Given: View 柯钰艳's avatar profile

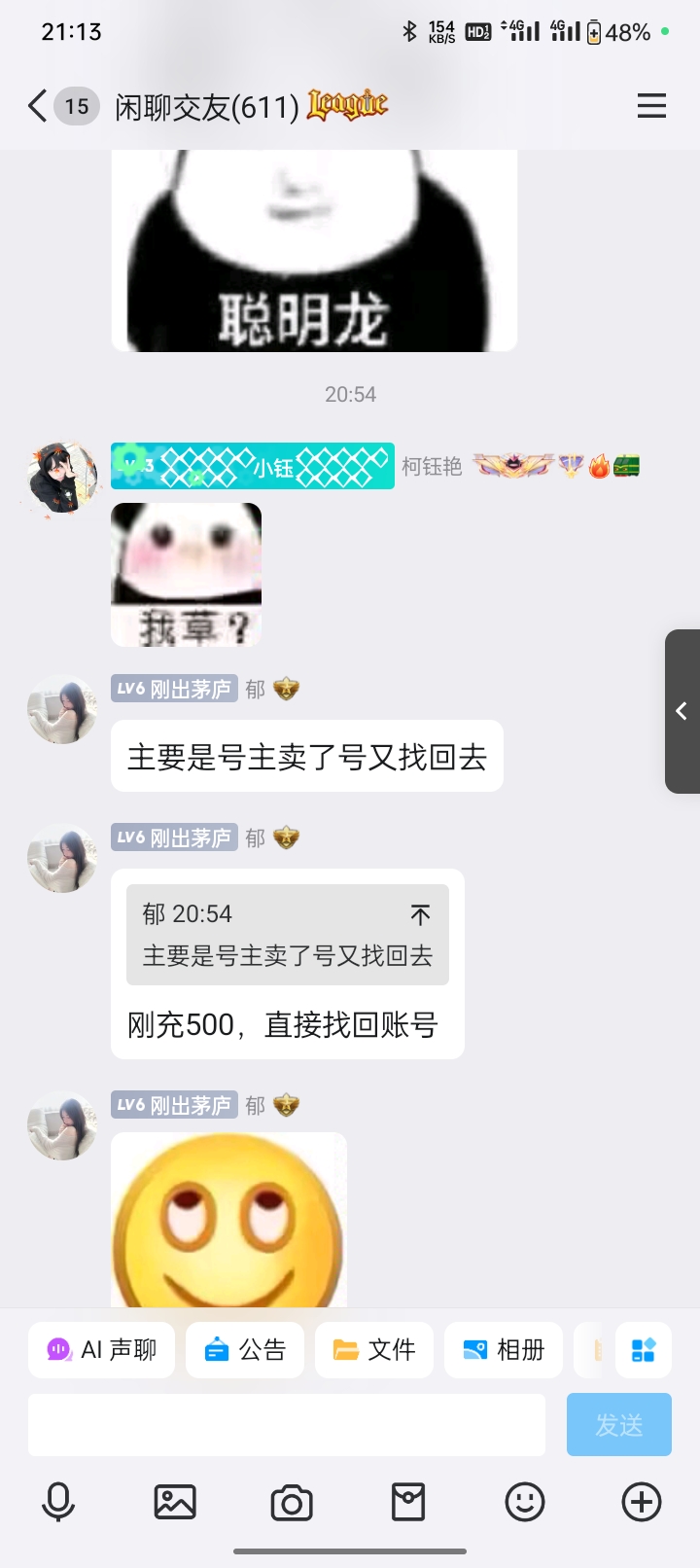Looking at the screenshot, I should point(62,477).
